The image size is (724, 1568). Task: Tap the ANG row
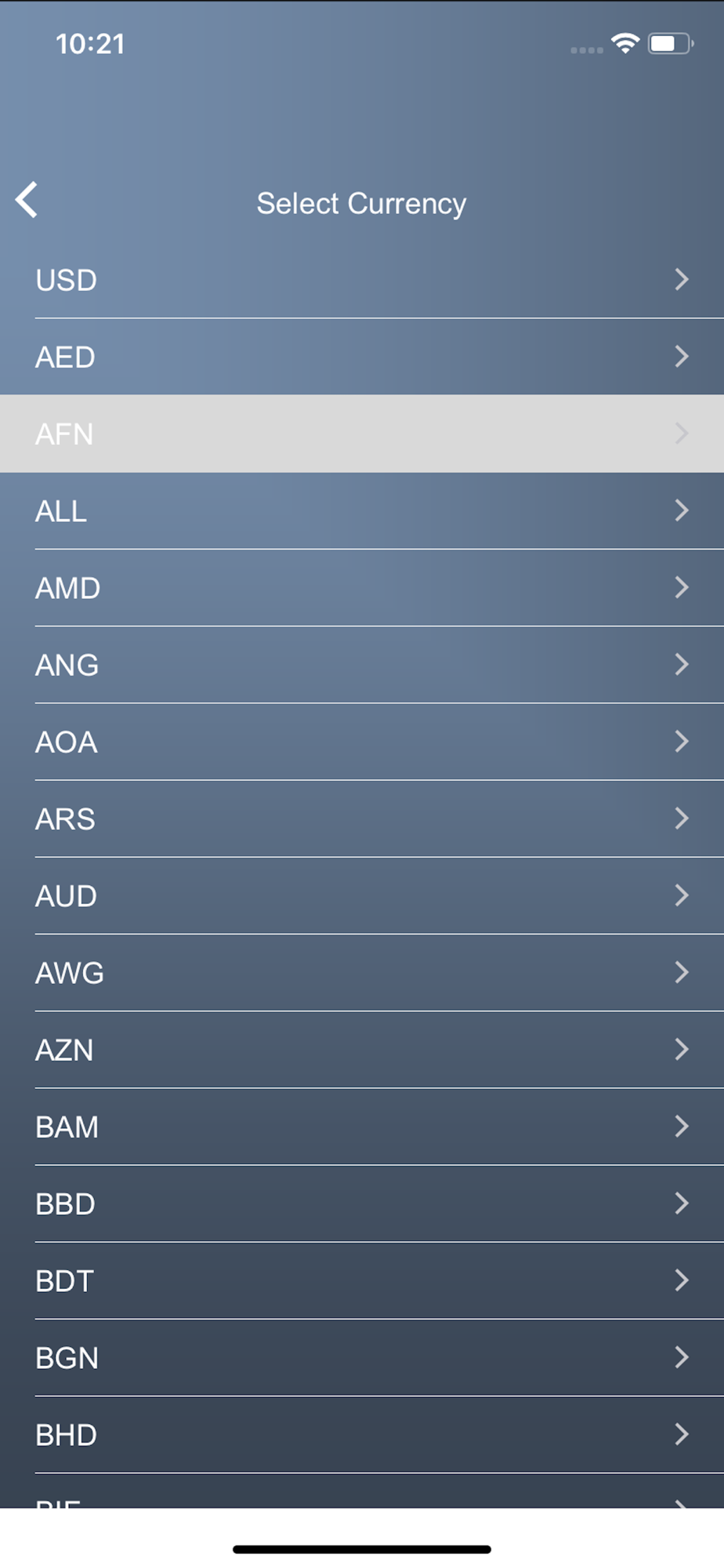pos(360,665)
